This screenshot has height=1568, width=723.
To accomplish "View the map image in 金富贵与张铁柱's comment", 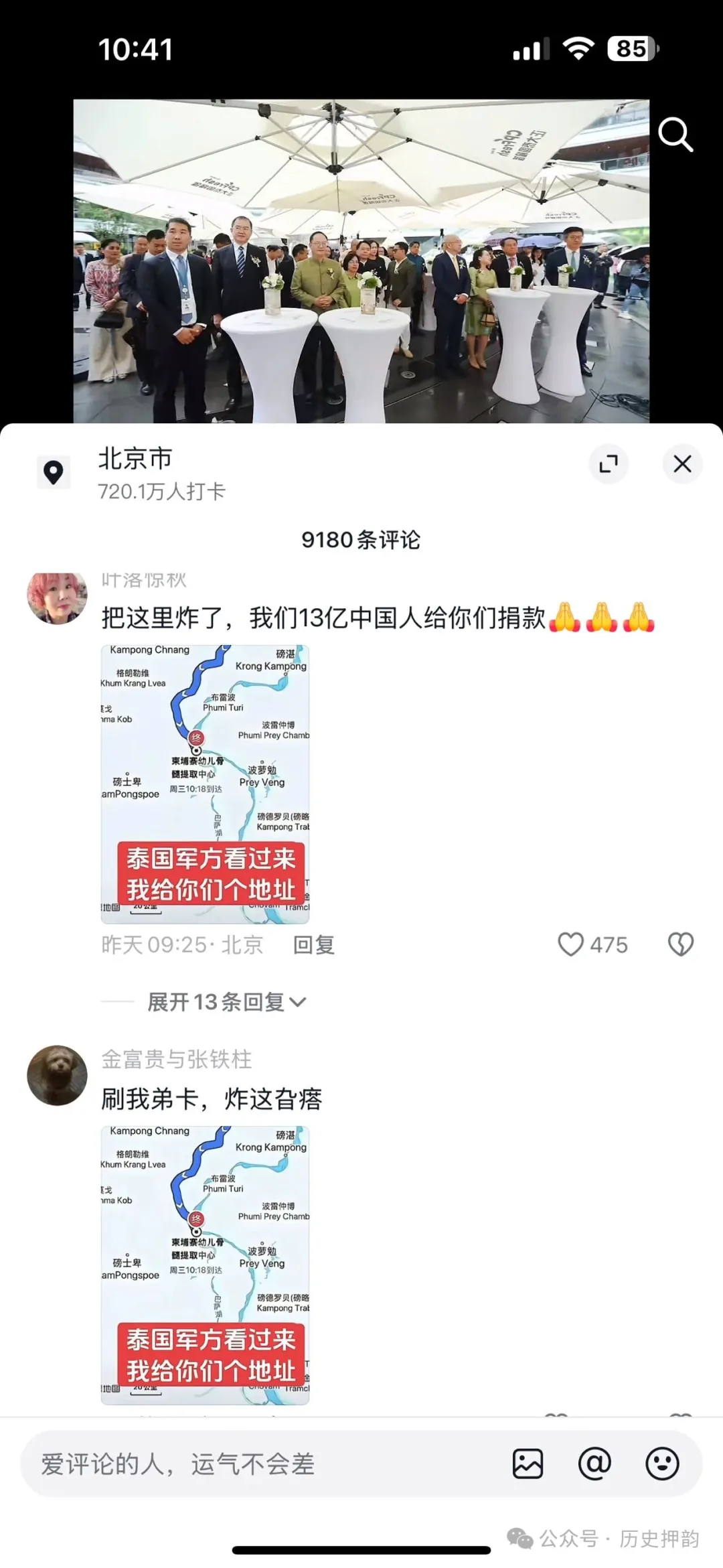I will coord(205,1265).
